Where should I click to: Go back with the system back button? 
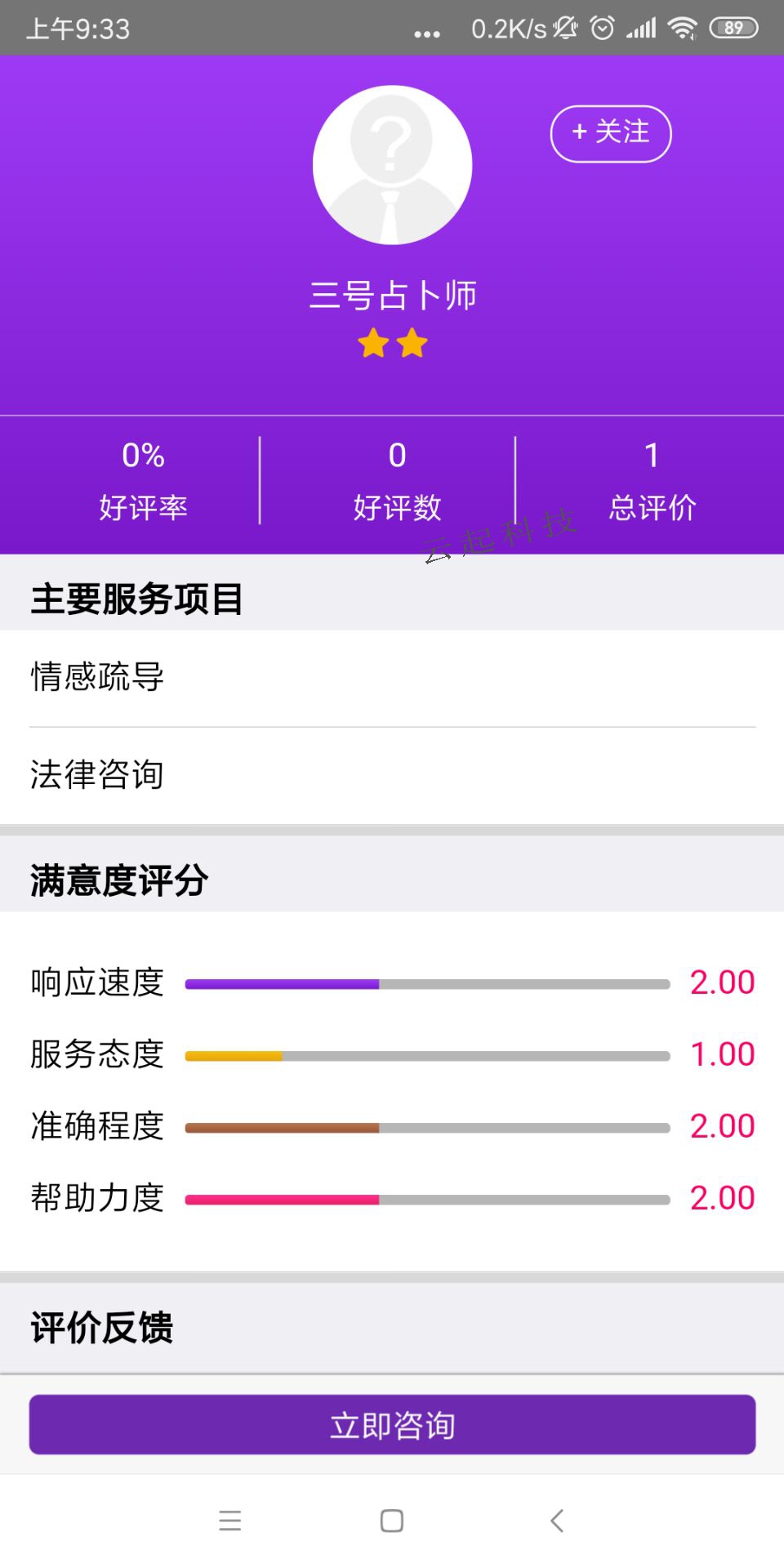tap(557, 1521)
